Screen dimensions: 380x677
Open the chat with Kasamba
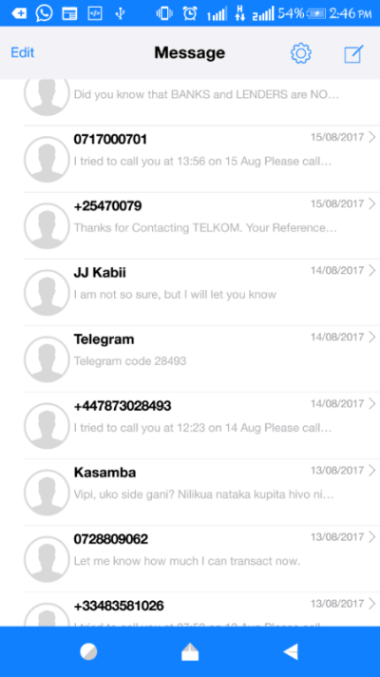click(201, 492)
